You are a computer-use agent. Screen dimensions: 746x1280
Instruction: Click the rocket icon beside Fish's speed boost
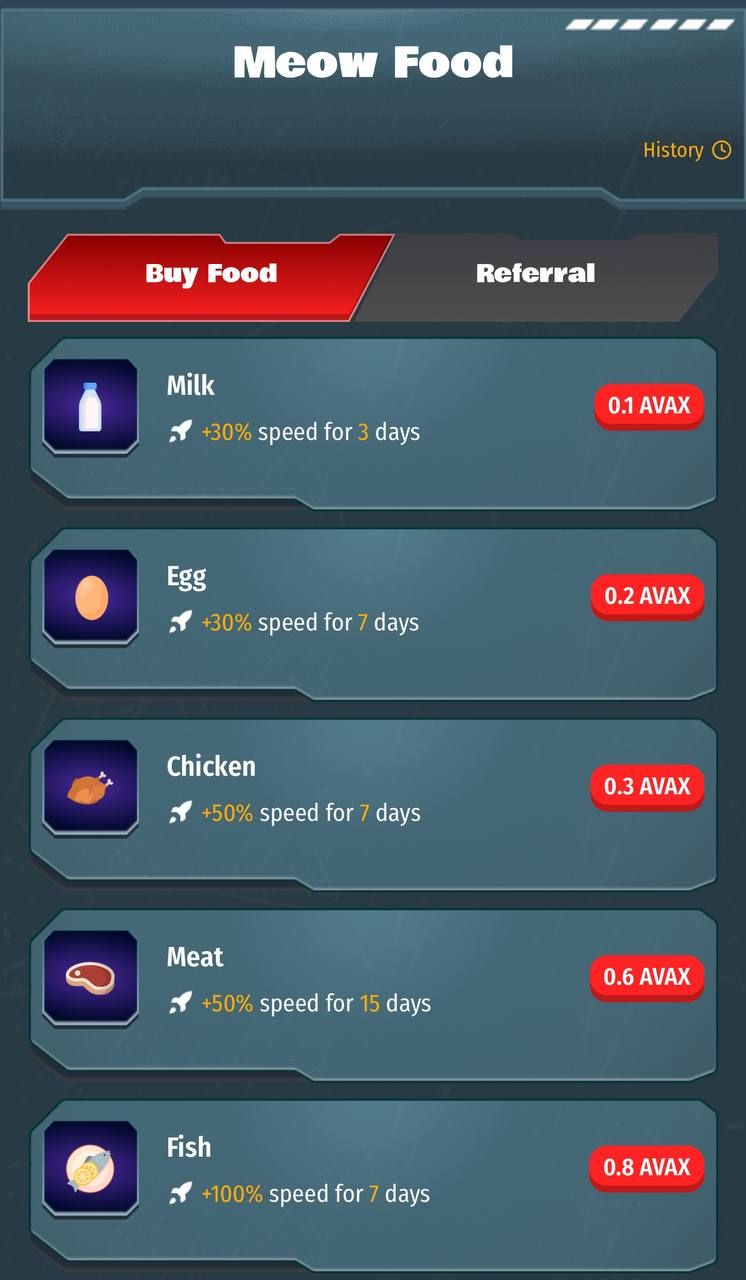(181, 1193)
